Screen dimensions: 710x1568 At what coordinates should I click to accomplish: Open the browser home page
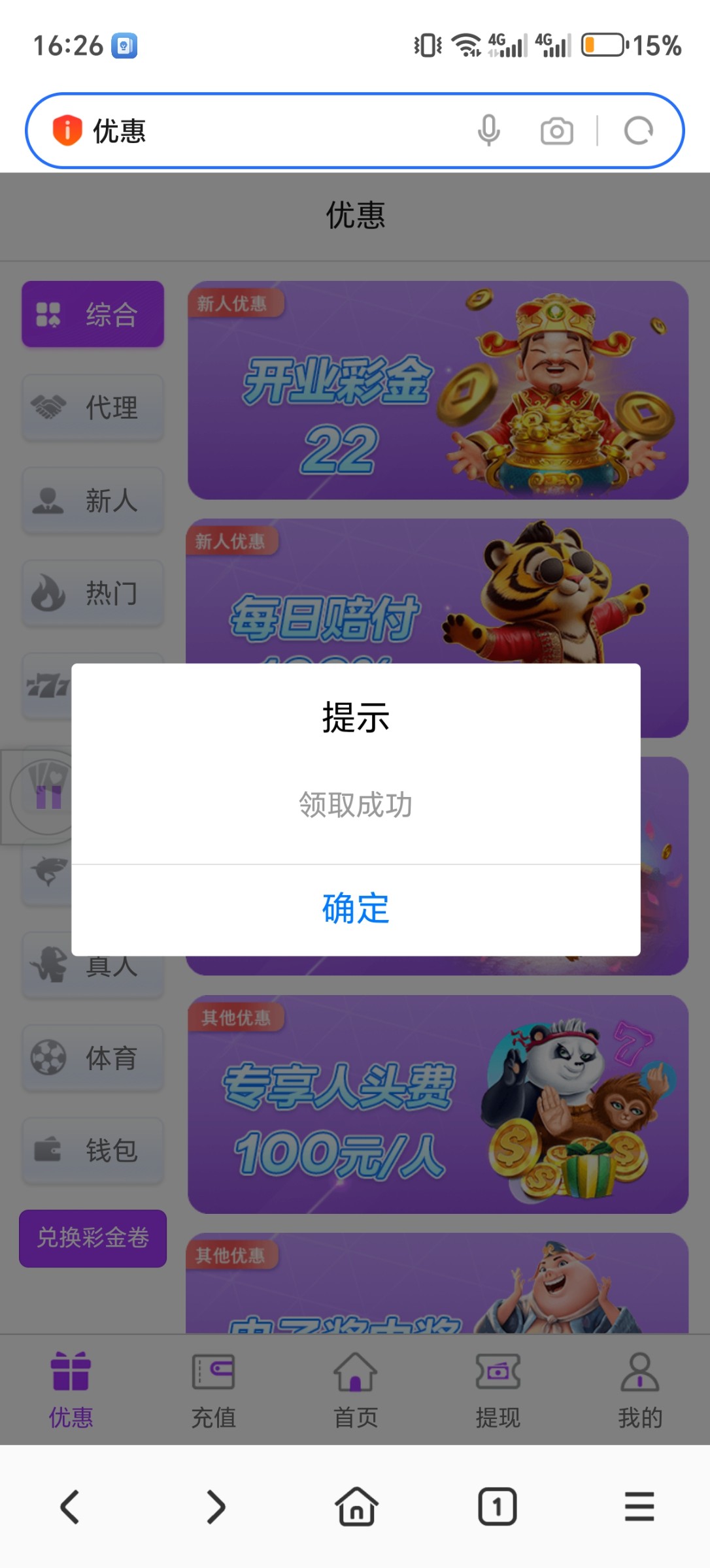(356, 1507)
